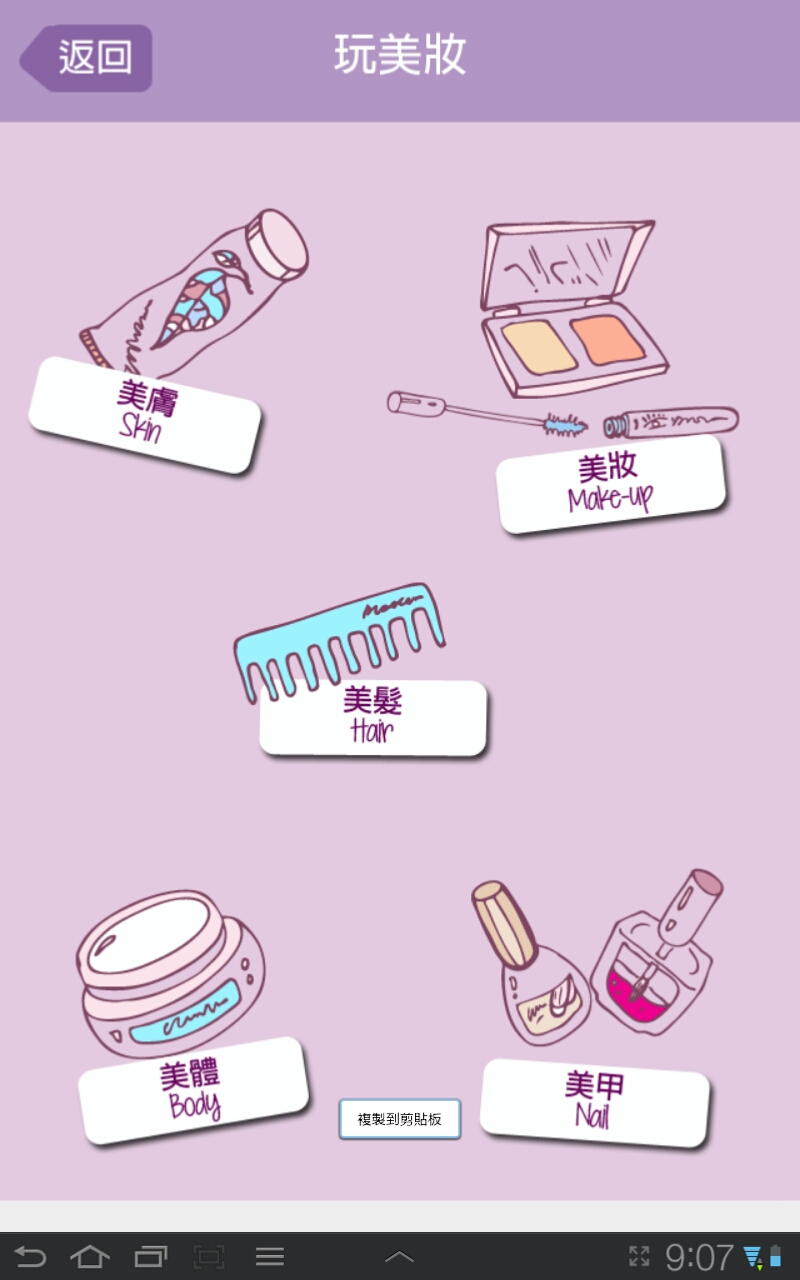Viewport: 800px width, 1280px height.
Task: Select the 美髮 Hair category
Action: [x=372, y=716]
